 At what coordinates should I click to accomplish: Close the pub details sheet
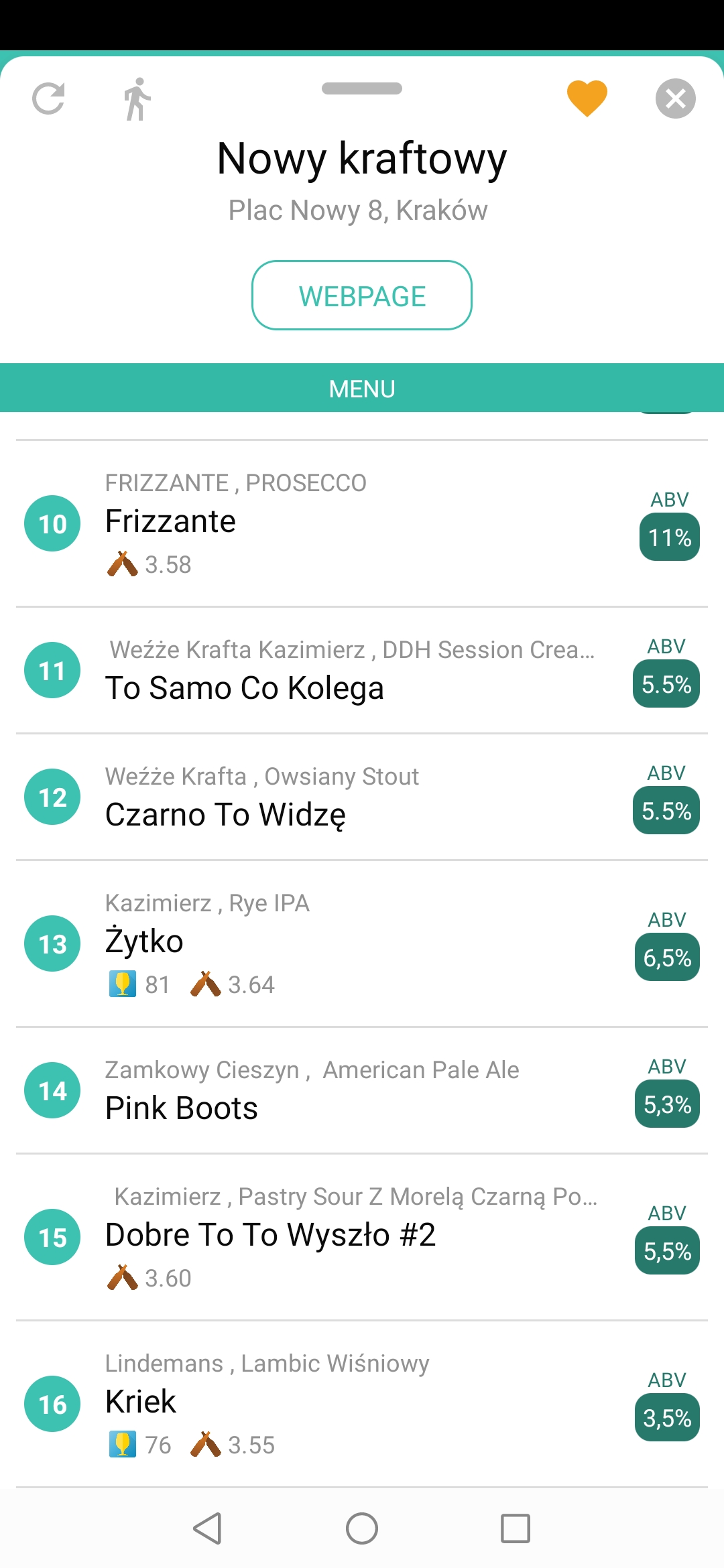[675, 99]
